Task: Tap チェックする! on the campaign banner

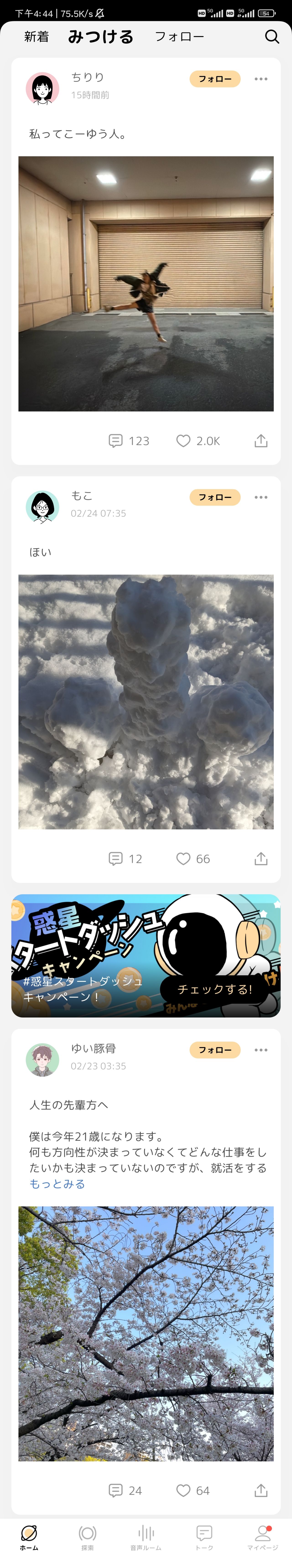Action: click(x=214, y=989)
